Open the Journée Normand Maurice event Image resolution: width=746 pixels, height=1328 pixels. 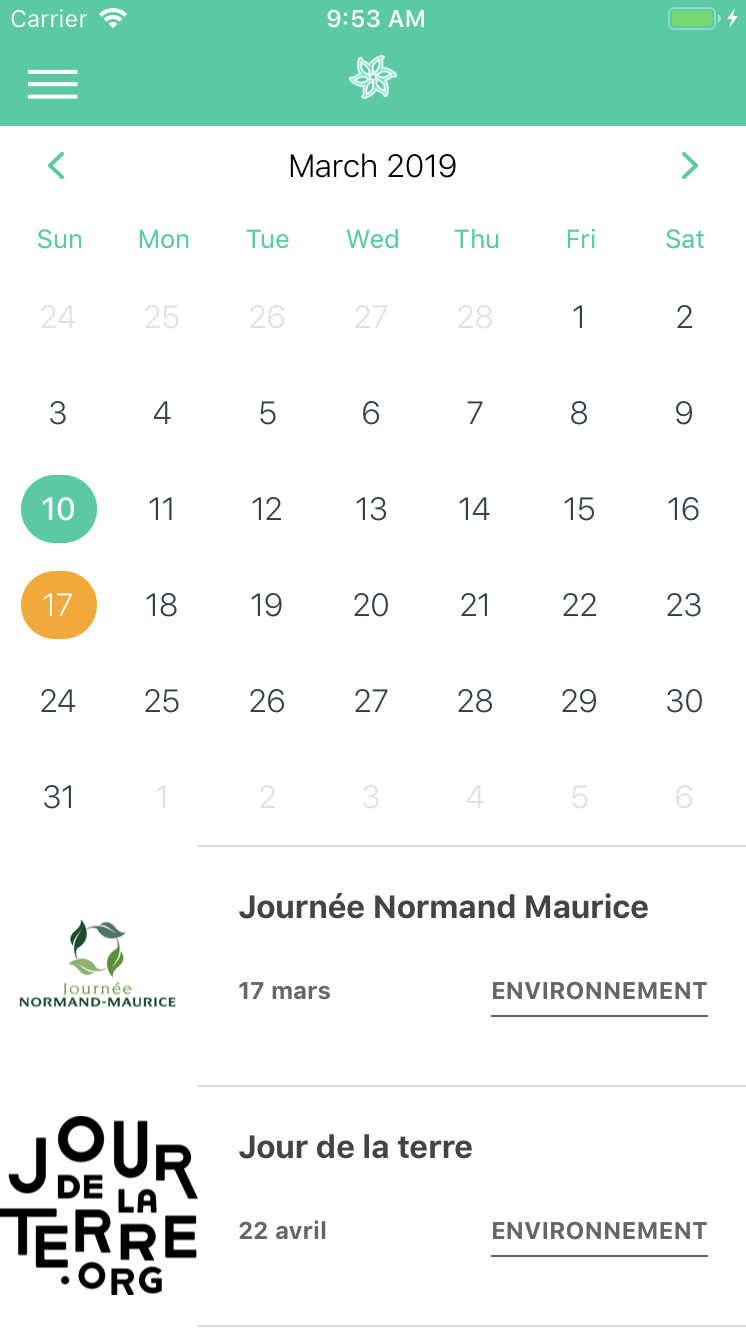click(443, 907)
